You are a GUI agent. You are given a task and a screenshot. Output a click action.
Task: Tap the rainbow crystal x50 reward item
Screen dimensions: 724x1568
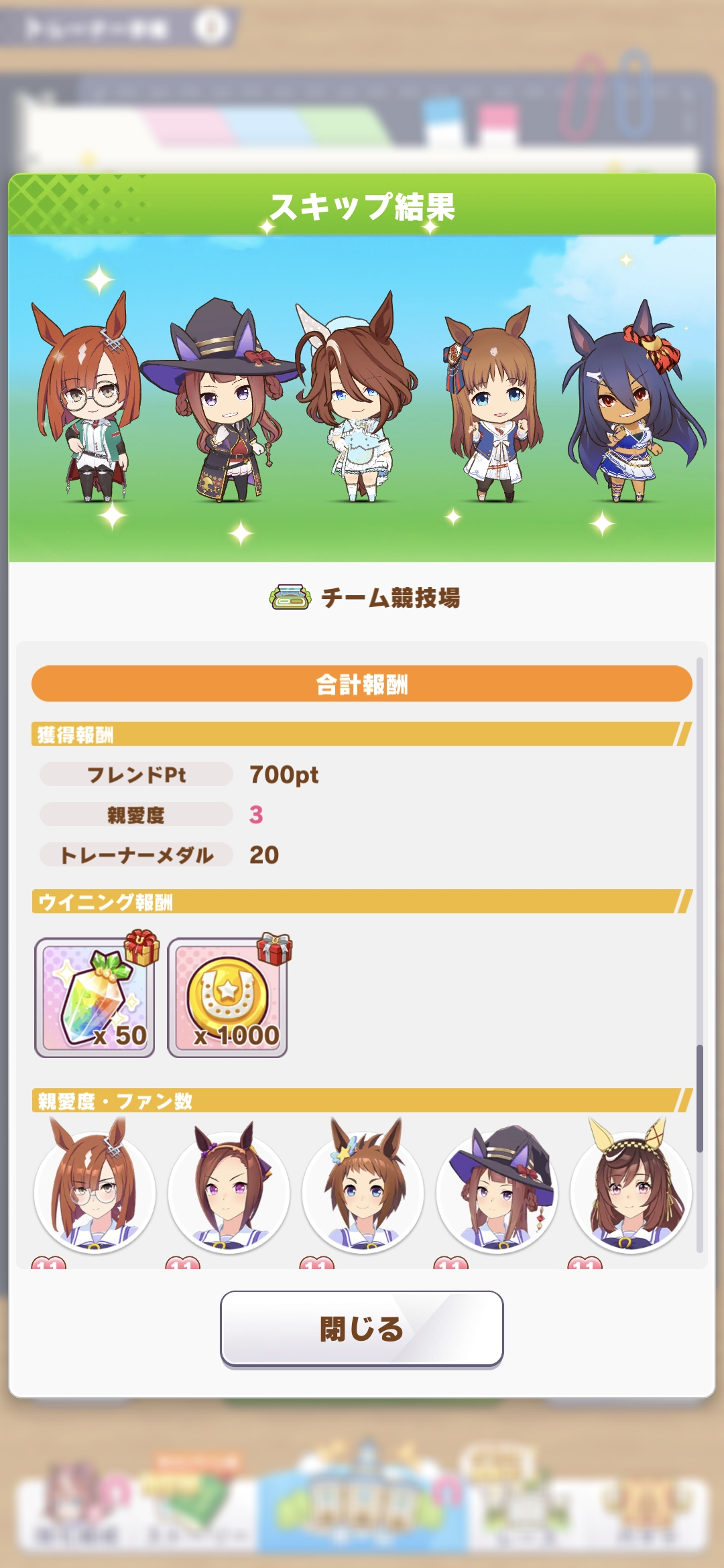[95, 998]
